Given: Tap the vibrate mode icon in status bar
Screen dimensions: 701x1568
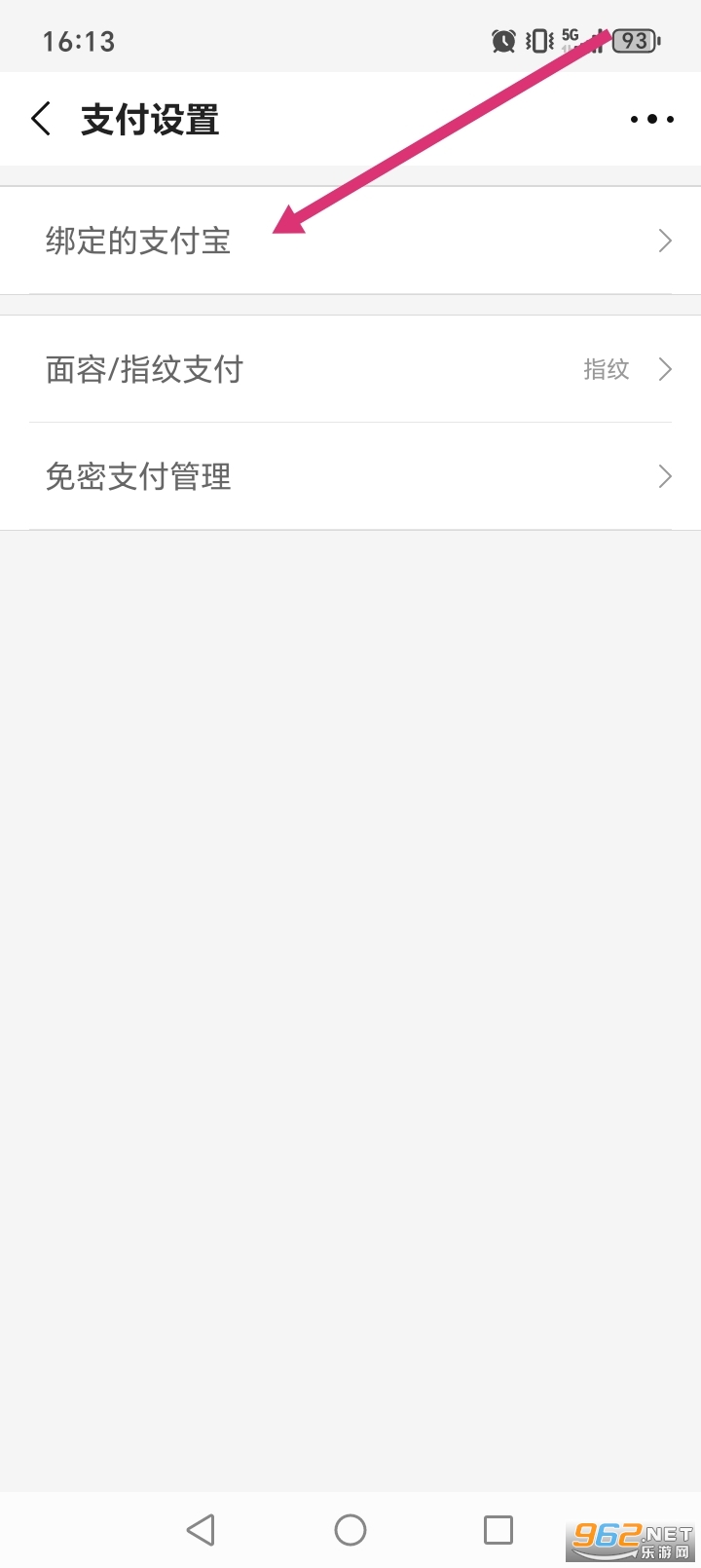Looking at the screenshot, I should (x=538, y=41).
